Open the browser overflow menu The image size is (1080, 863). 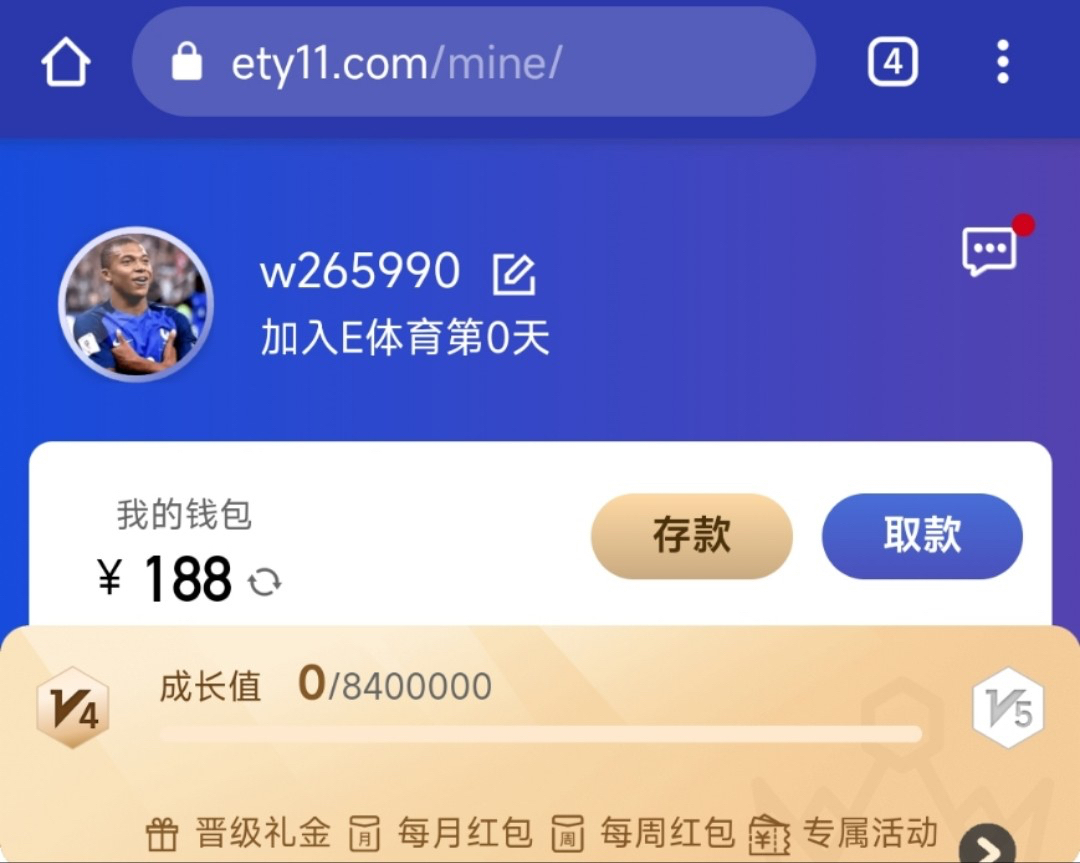[x=1002, y=64]
